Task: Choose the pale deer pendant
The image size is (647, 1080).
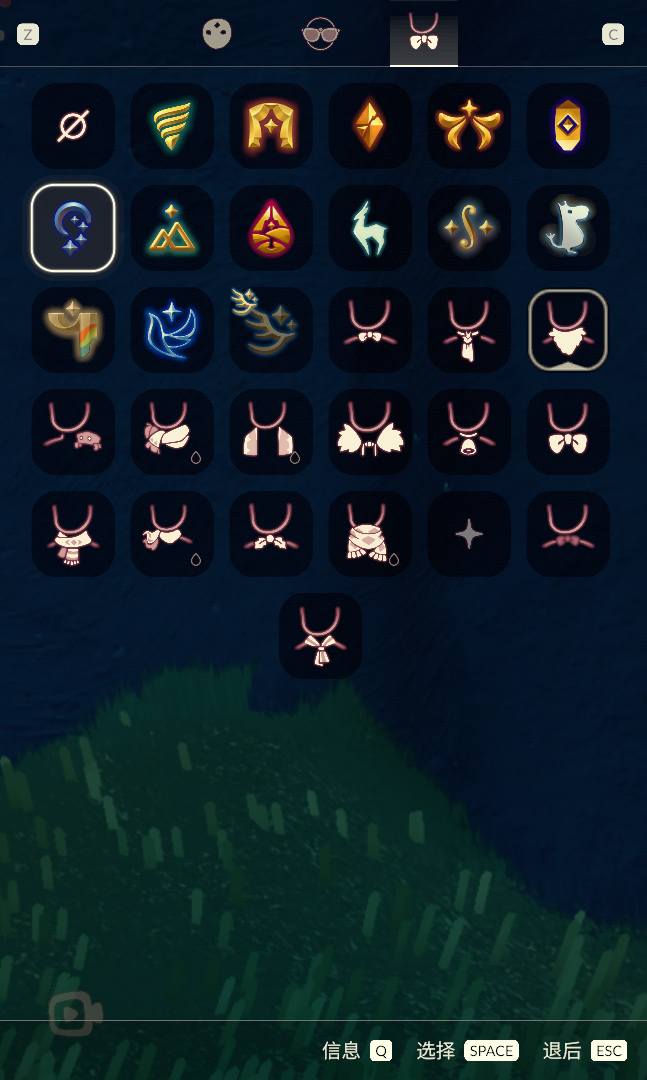Action: pos(370,228)
